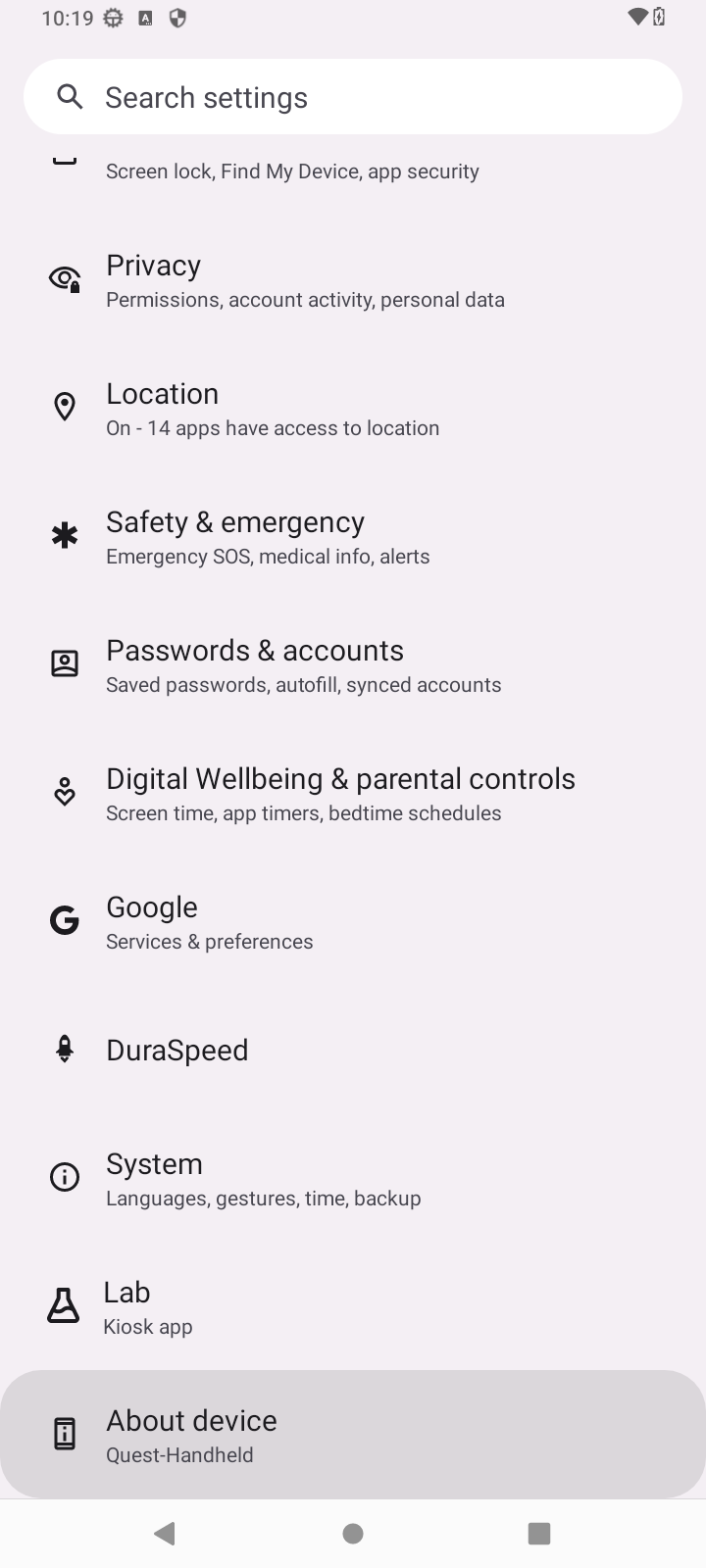Open the Search settings field
Screen dimensions: 706x1568
click(x=353, y=96)
